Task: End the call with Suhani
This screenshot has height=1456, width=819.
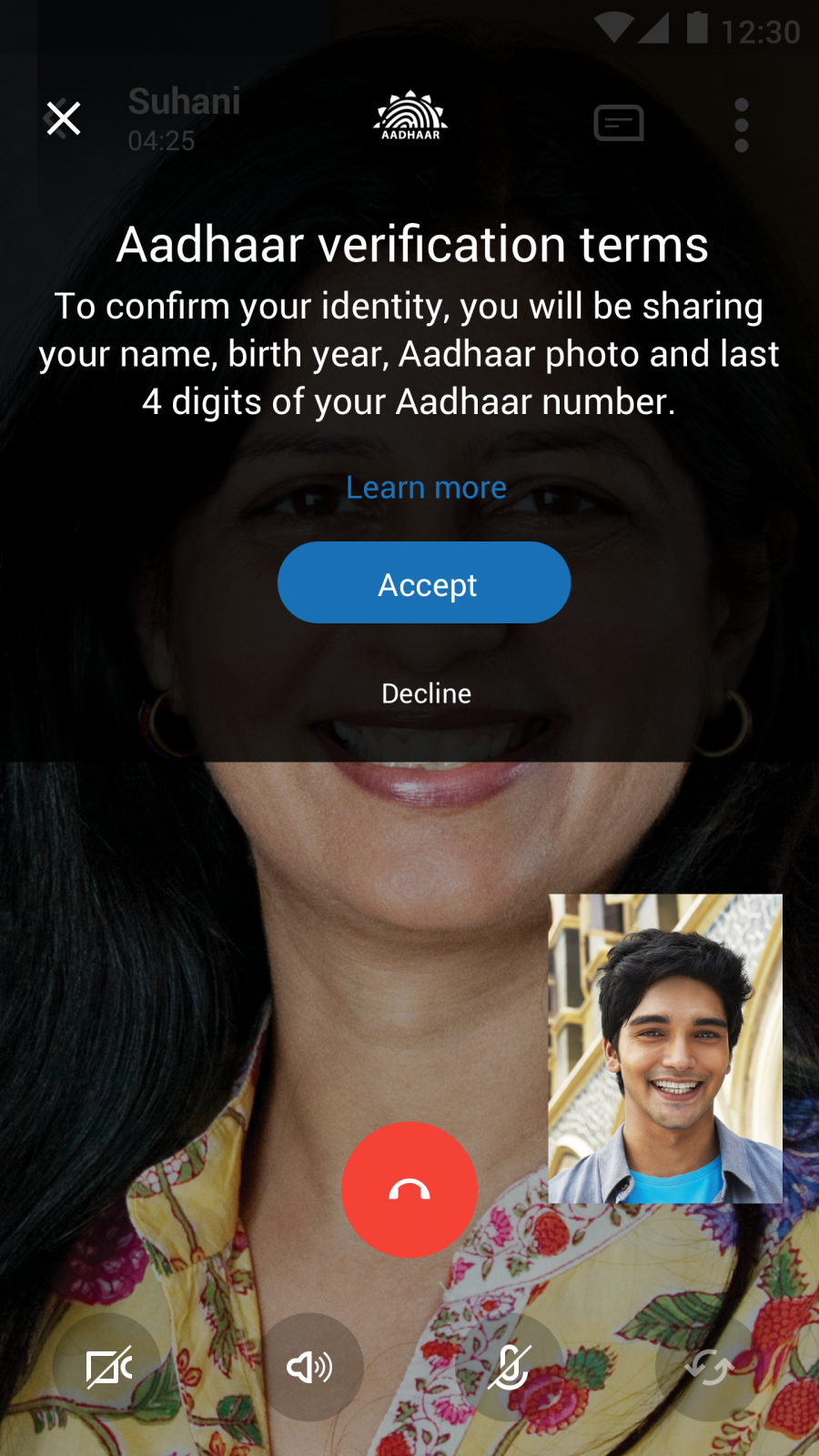Action: click(x=409, y=1189)
